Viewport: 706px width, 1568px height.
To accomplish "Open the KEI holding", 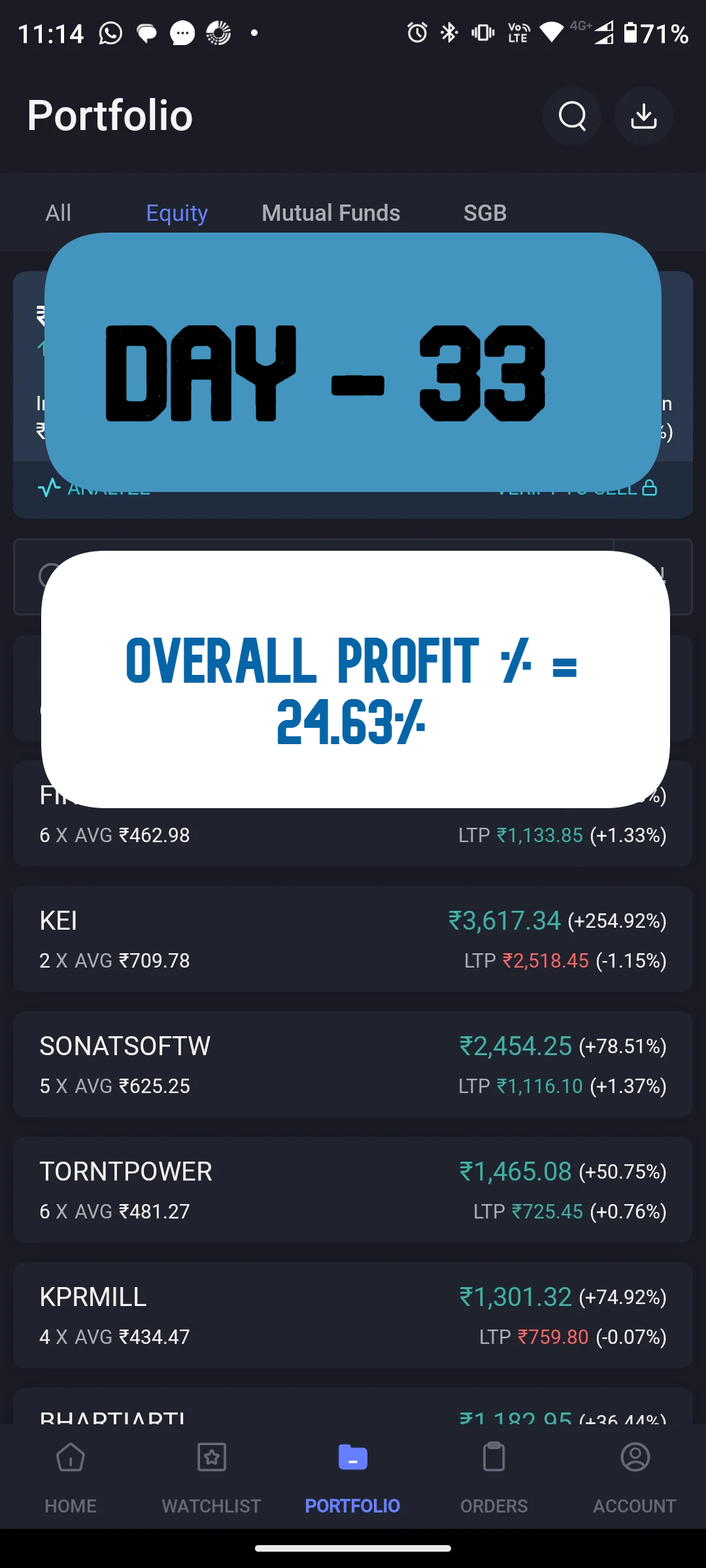I will coord(353,939).
